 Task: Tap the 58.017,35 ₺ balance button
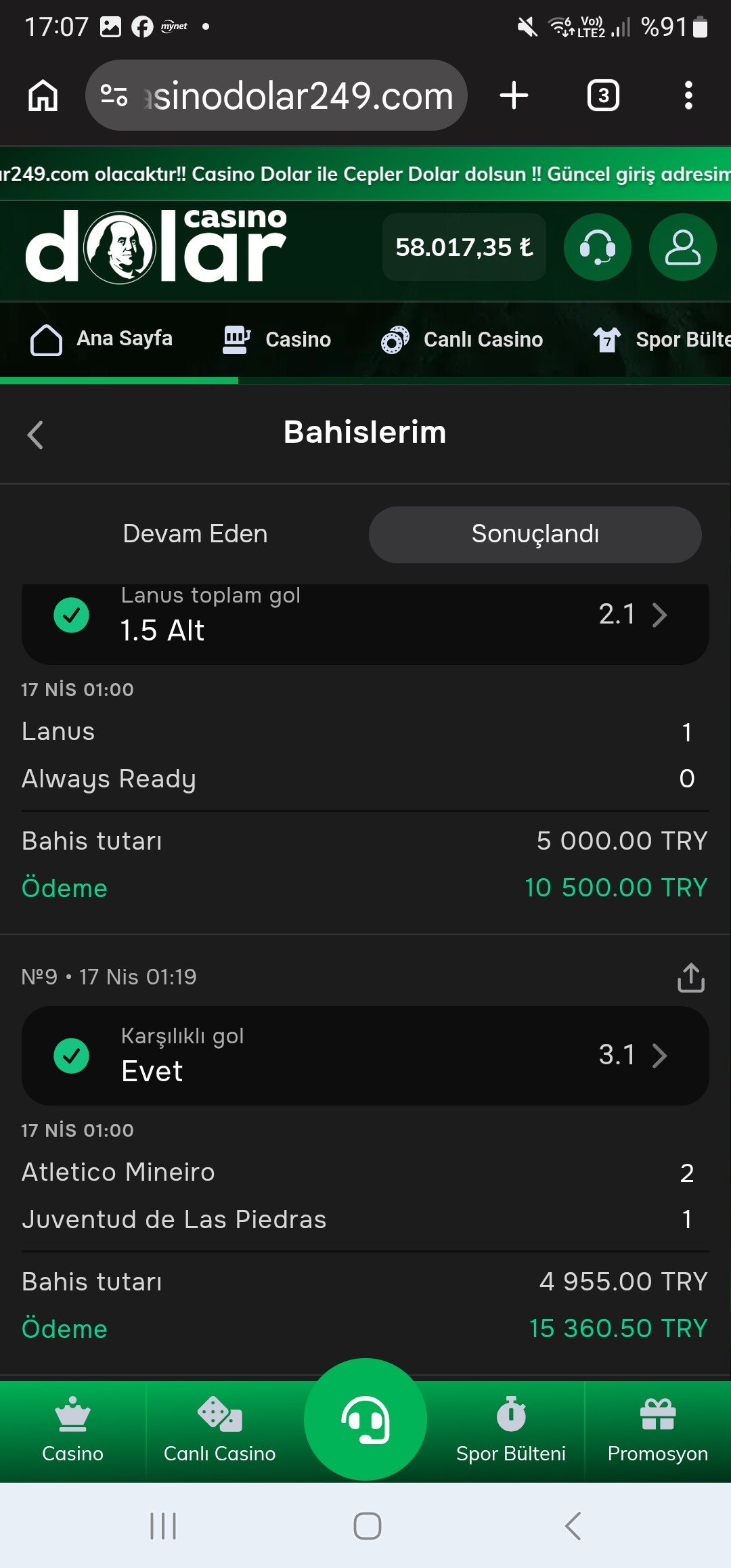464,247
